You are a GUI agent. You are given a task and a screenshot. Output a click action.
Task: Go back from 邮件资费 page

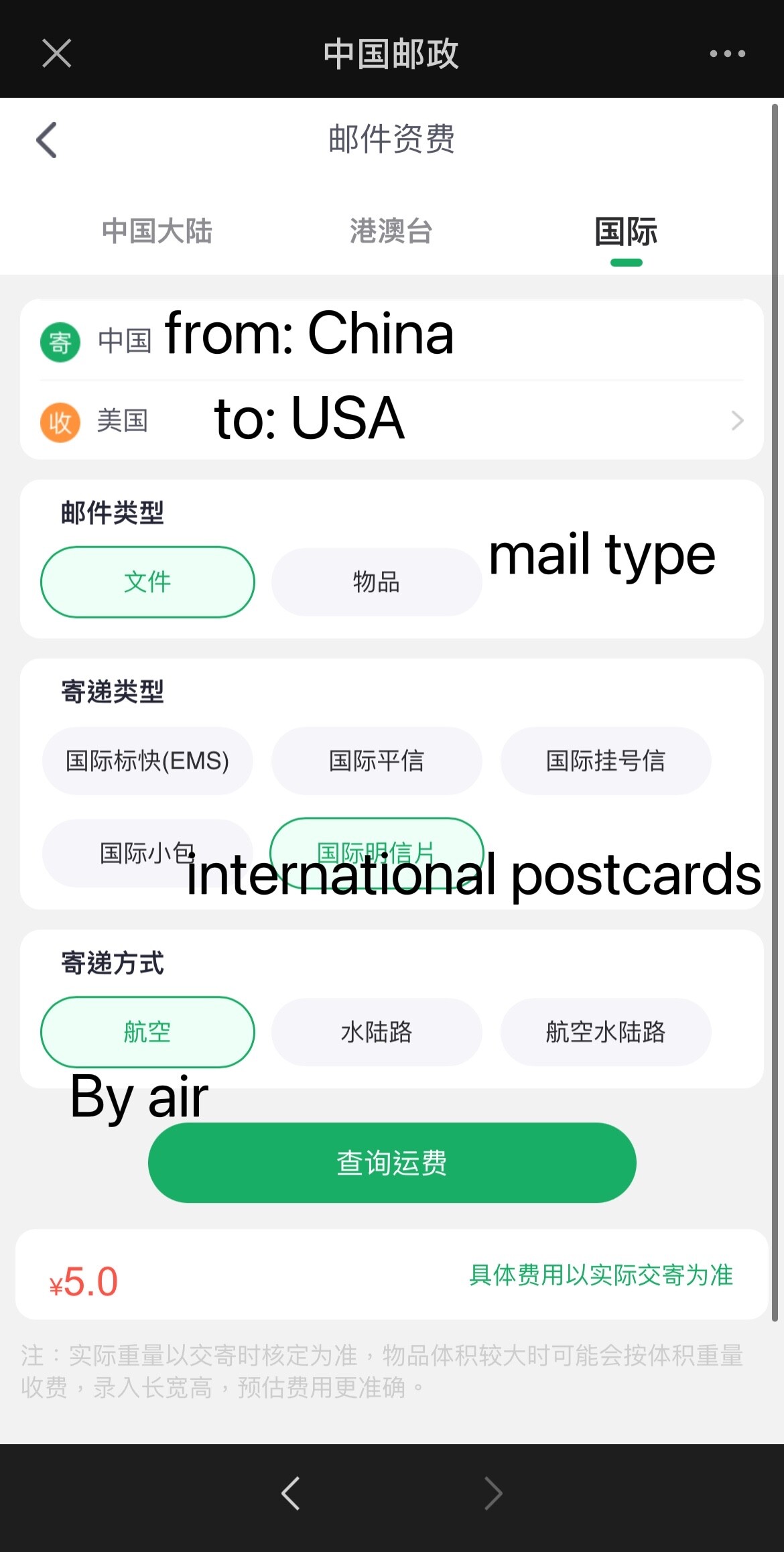click(46, 140)
